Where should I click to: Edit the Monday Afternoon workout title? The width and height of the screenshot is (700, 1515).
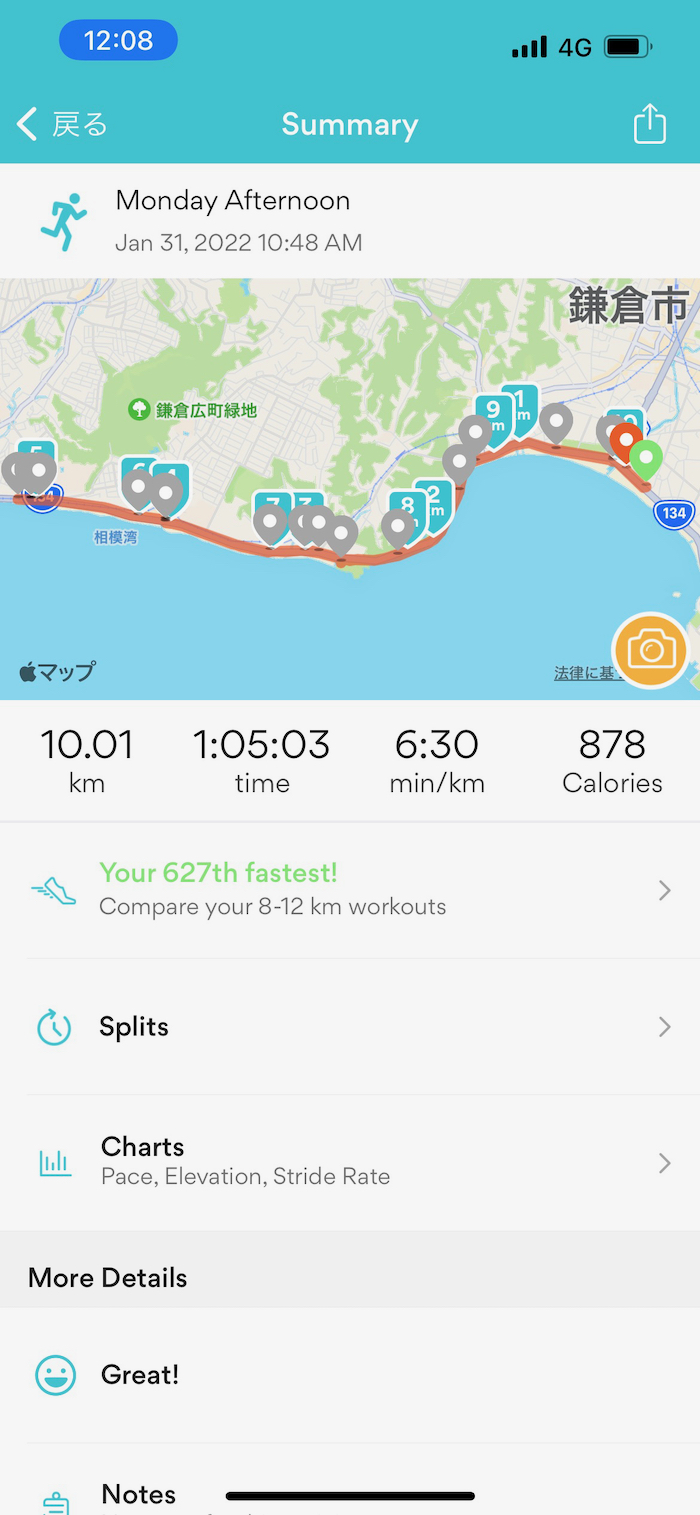[x=232, y=201]
